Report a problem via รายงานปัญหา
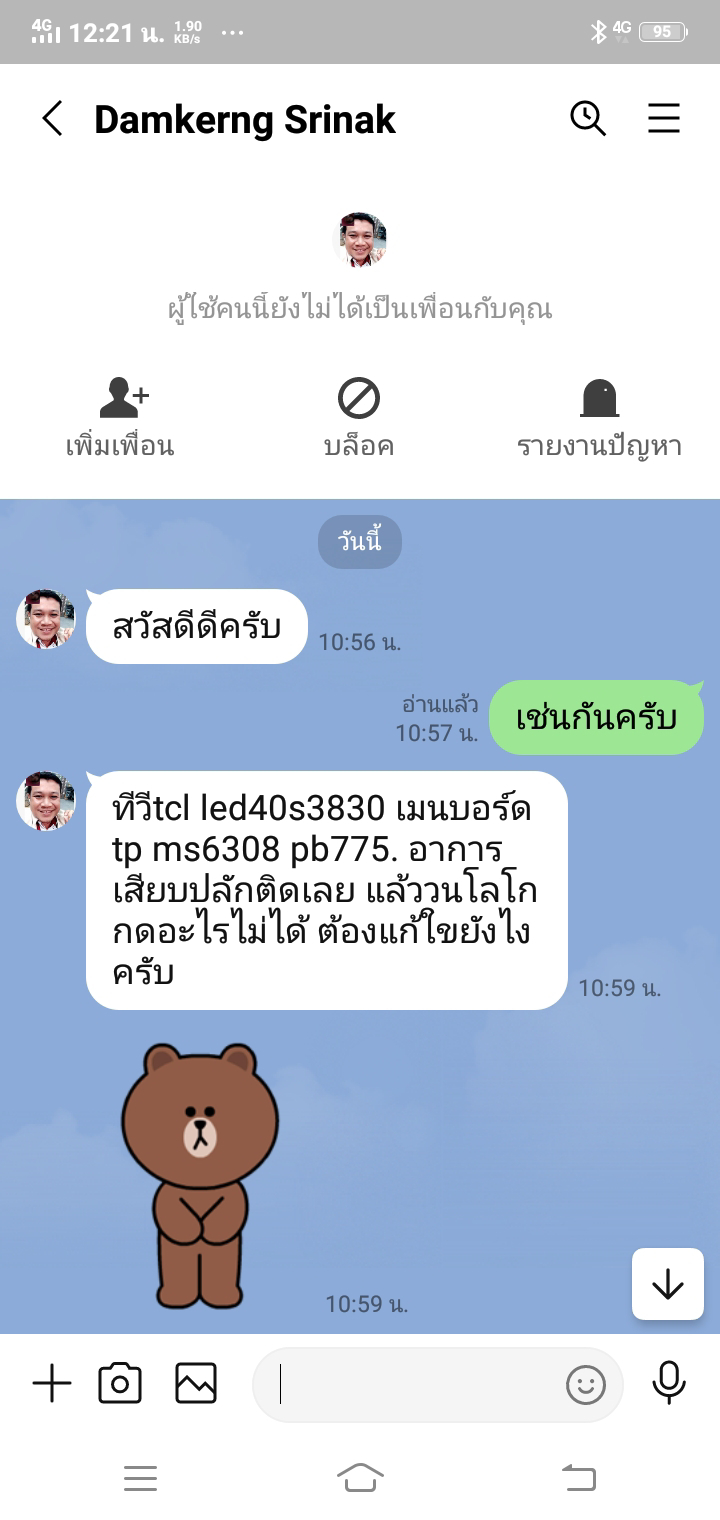Image resolution: width=720 pixels, height=1520 pixels. (599, 420)
